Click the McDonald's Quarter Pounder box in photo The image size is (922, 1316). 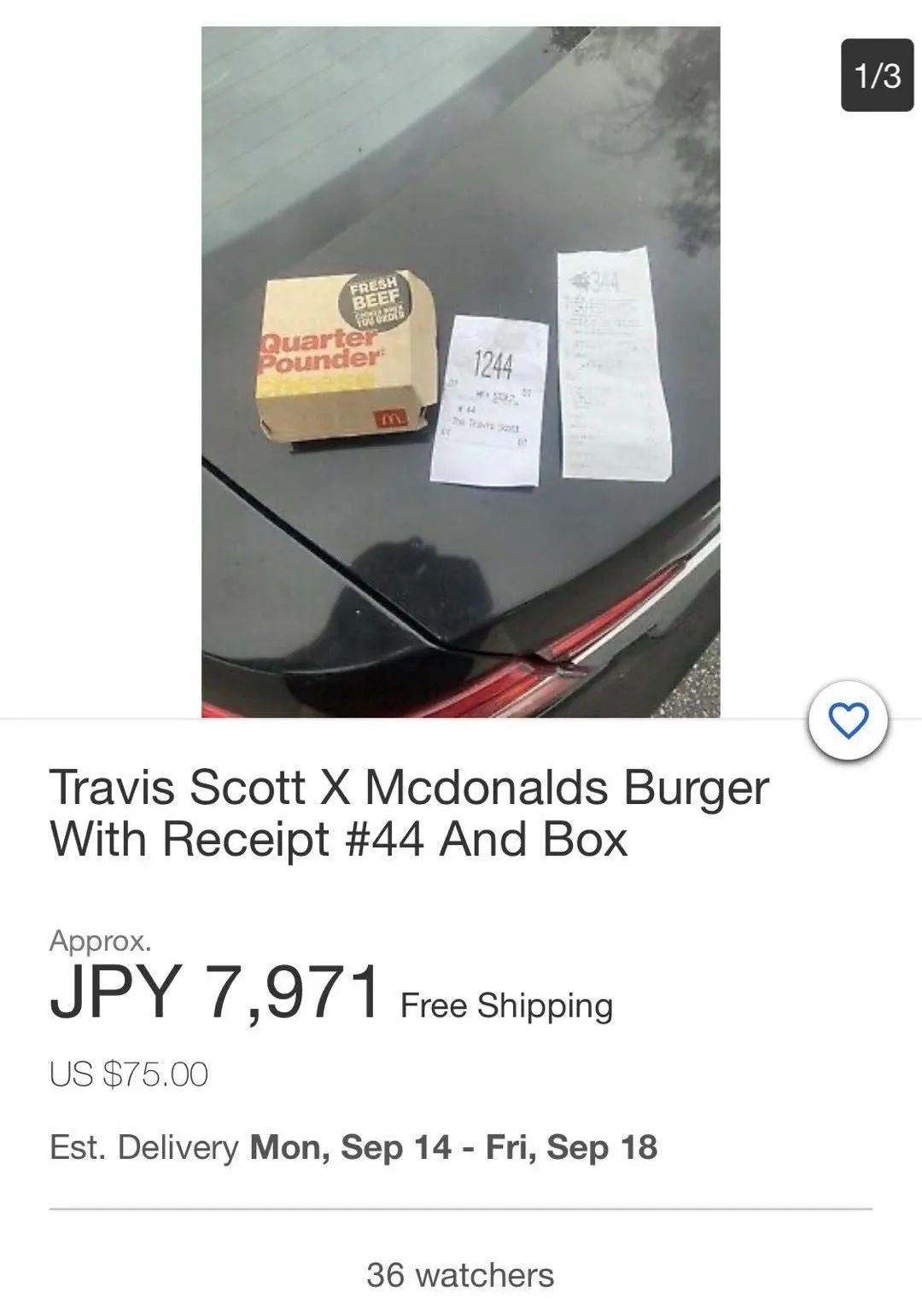pyautogui.click(x=341, y=358)
